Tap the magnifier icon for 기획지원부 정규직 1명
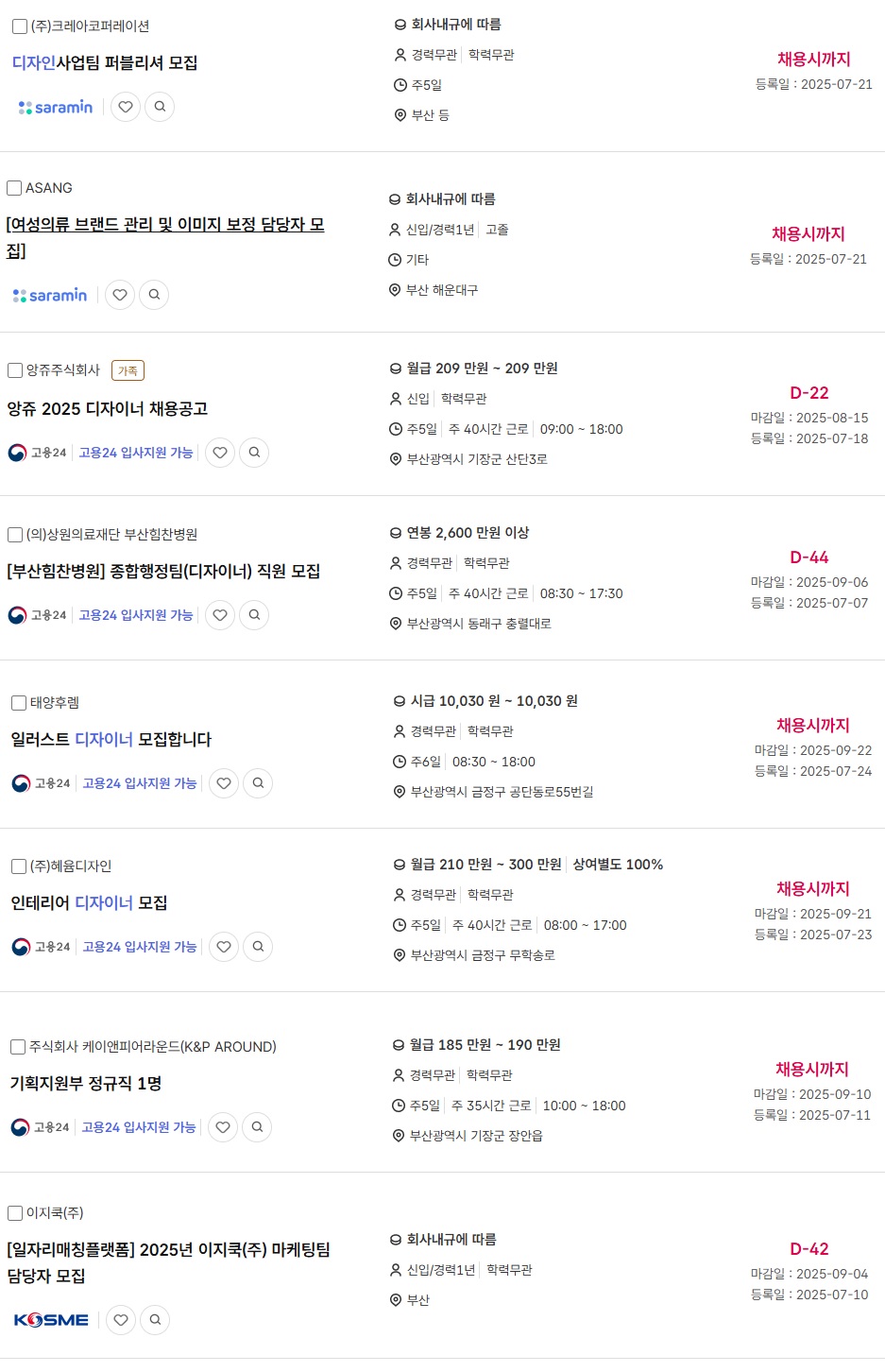 (x=257, y=1127)
